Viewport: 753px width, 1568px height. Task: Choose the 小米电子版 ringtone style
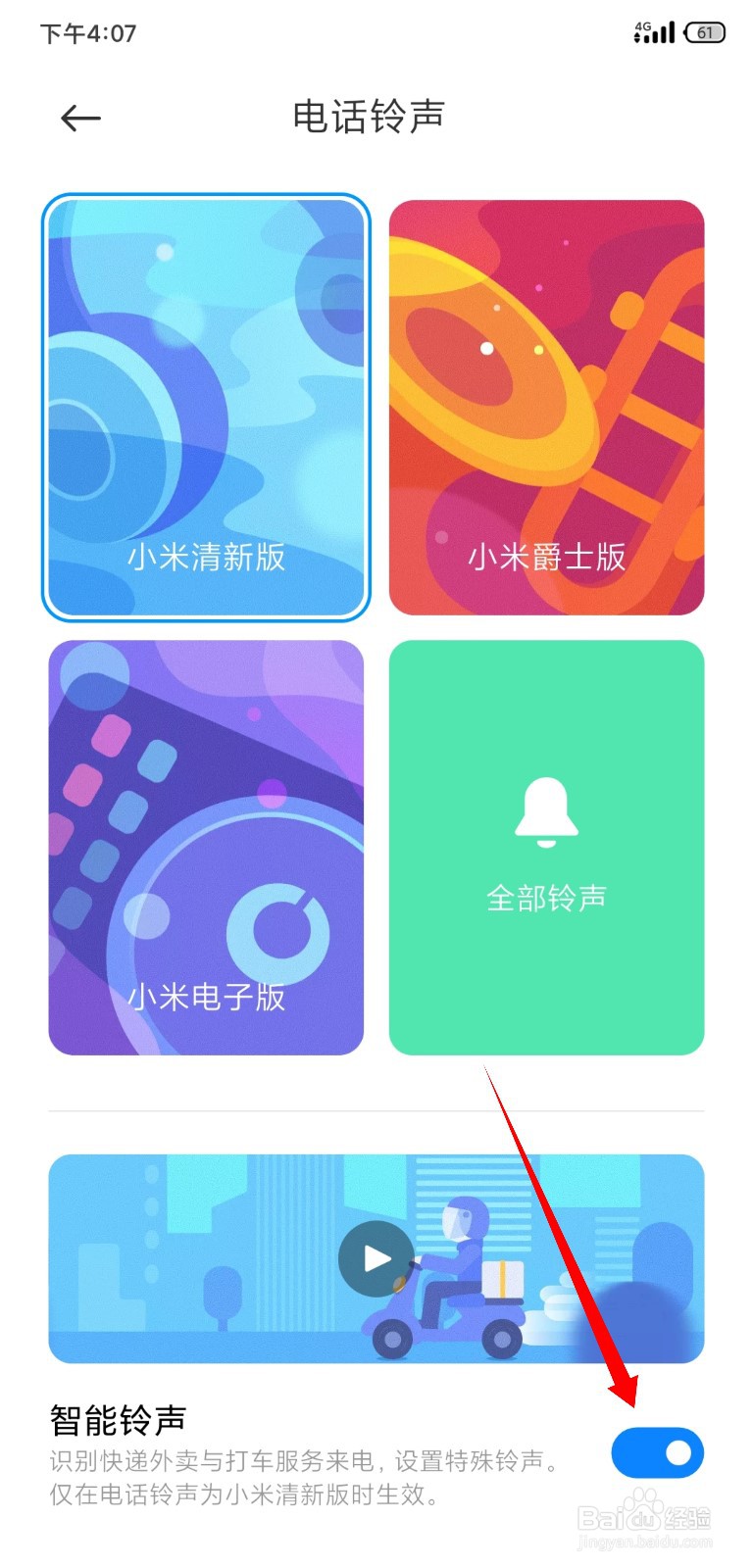click(x=206, y=848)
